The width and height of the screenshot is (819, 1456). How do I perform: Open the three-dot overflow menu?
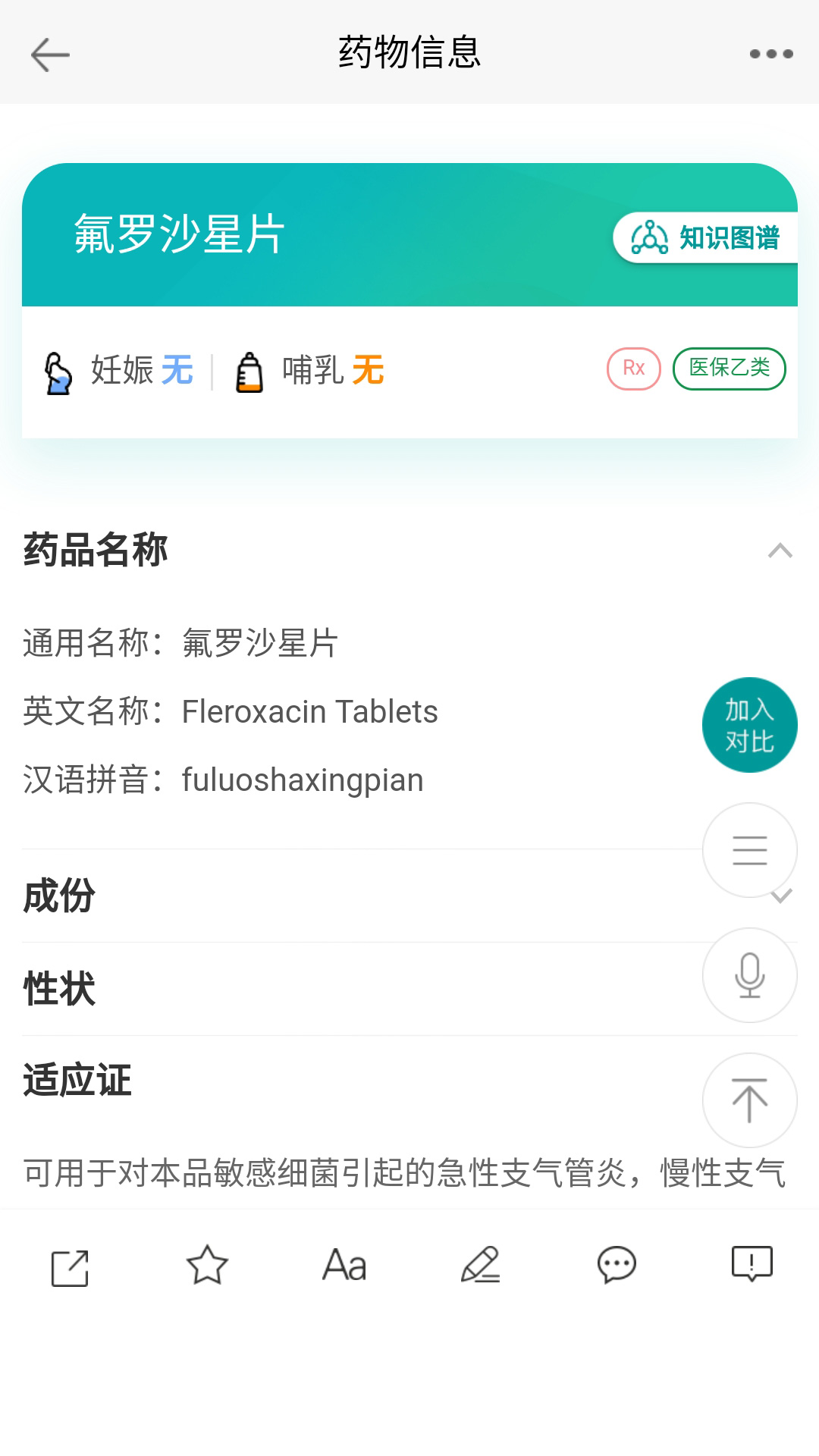(770, 54)
